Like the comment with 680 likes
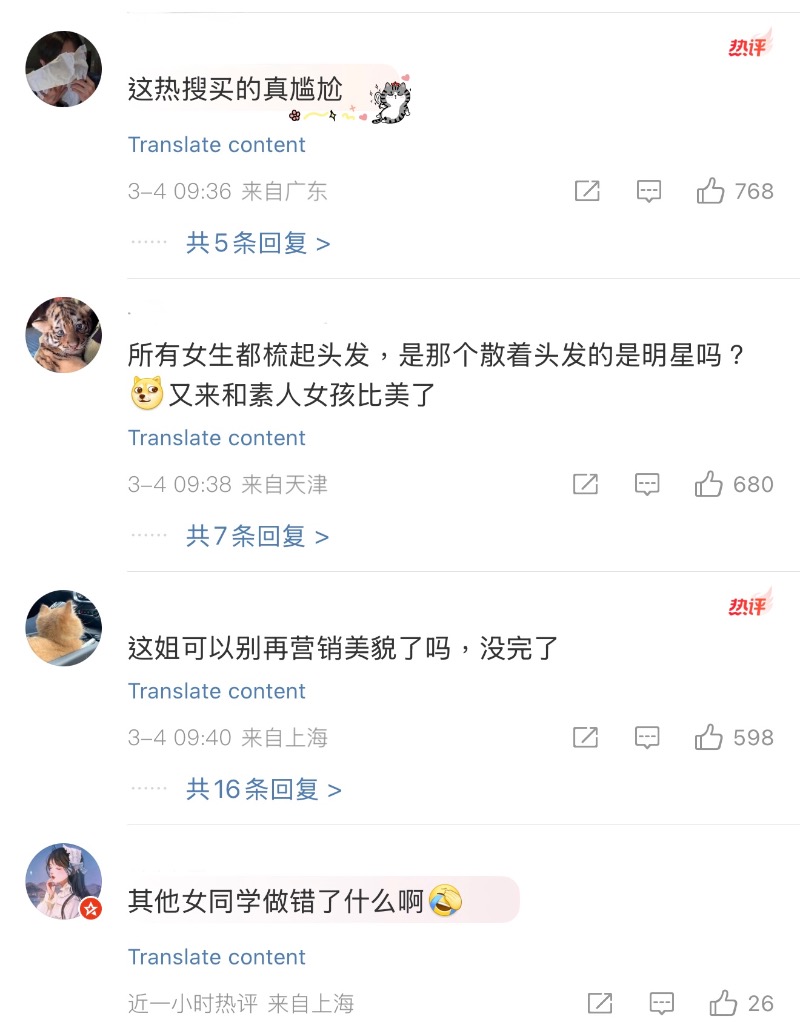 click(x=709, y=485)
